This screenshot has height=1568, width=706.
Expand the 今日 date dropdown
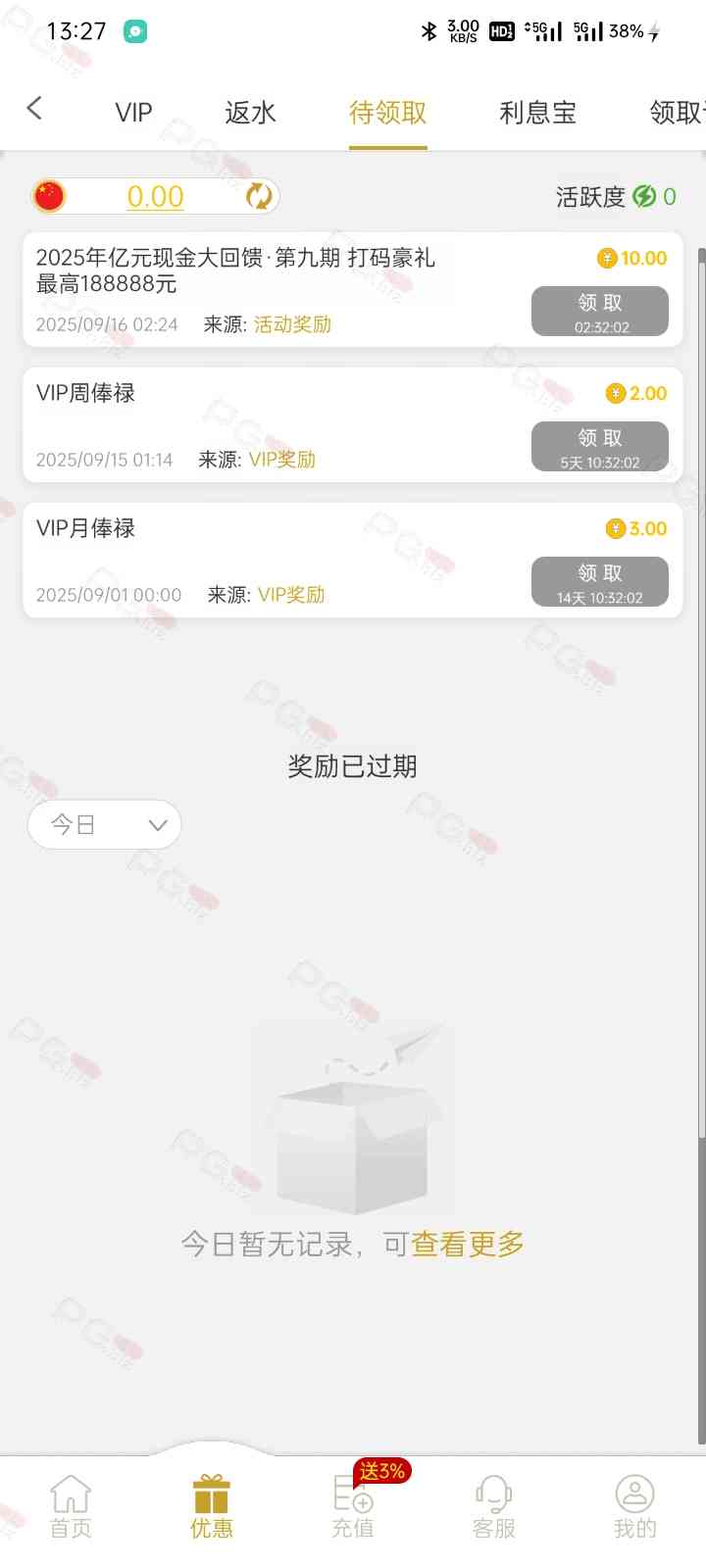(105, 825)
